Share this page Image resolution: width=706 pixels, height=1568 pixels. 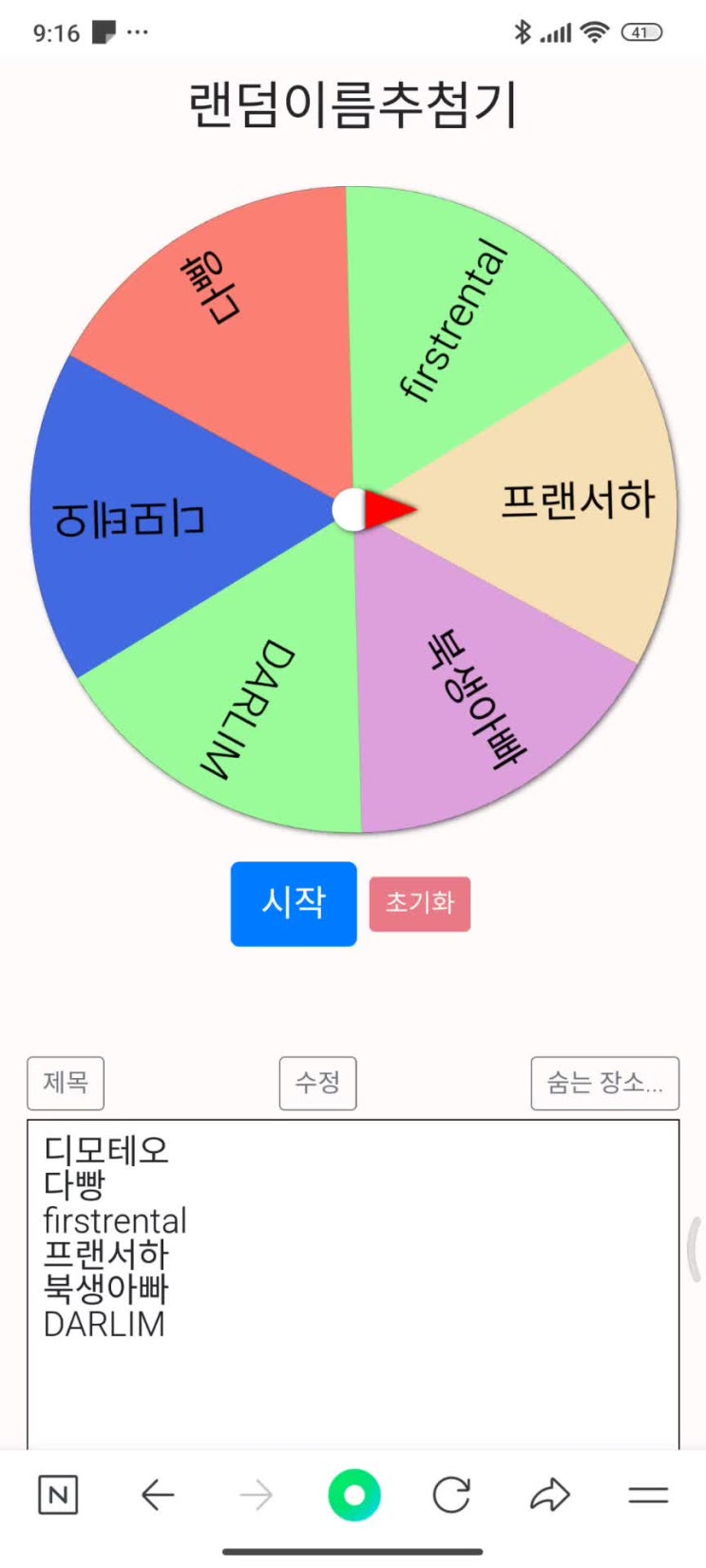point(549,1496)
